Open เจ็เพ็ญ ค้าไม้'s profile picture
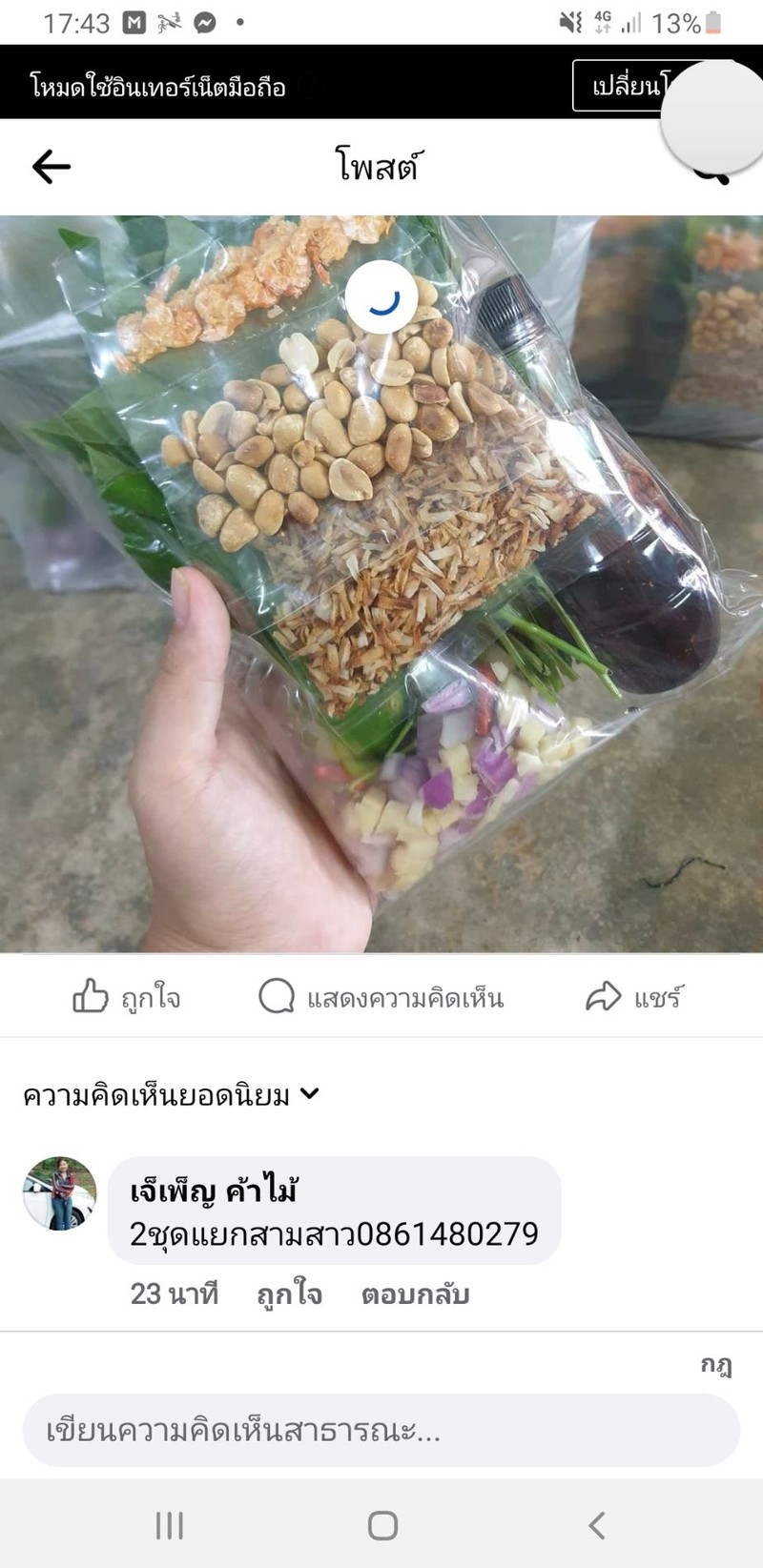 click(59, 1193)
